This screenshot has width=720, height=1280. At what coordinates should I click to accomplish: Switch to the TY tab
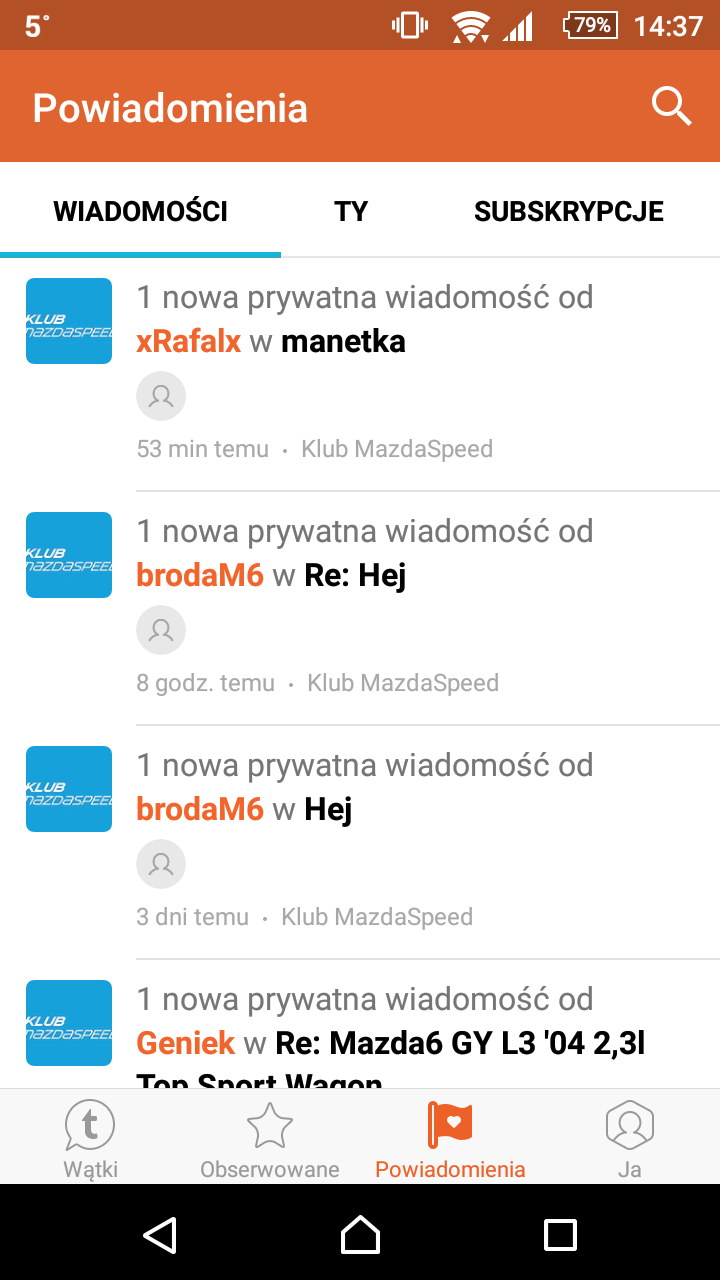pos(351,211)
